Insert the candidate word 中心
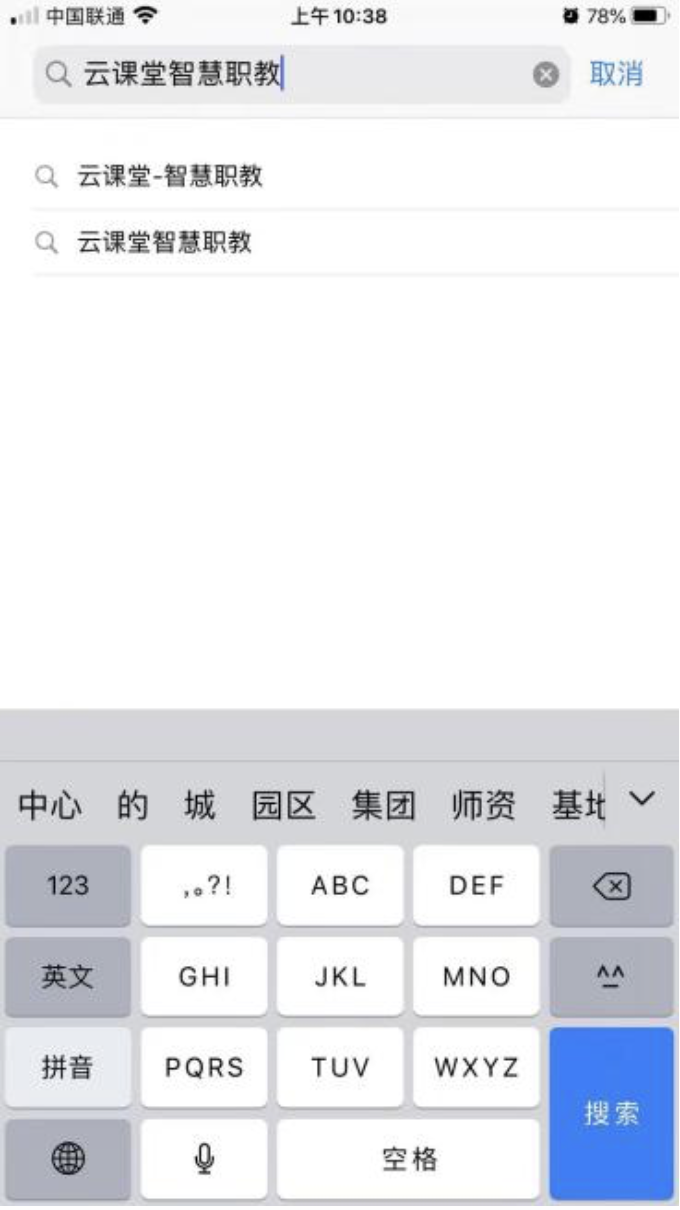Image resolution: width=680 pixels, height=1210 pixels. pyautogui.click(x=50, y=804)
